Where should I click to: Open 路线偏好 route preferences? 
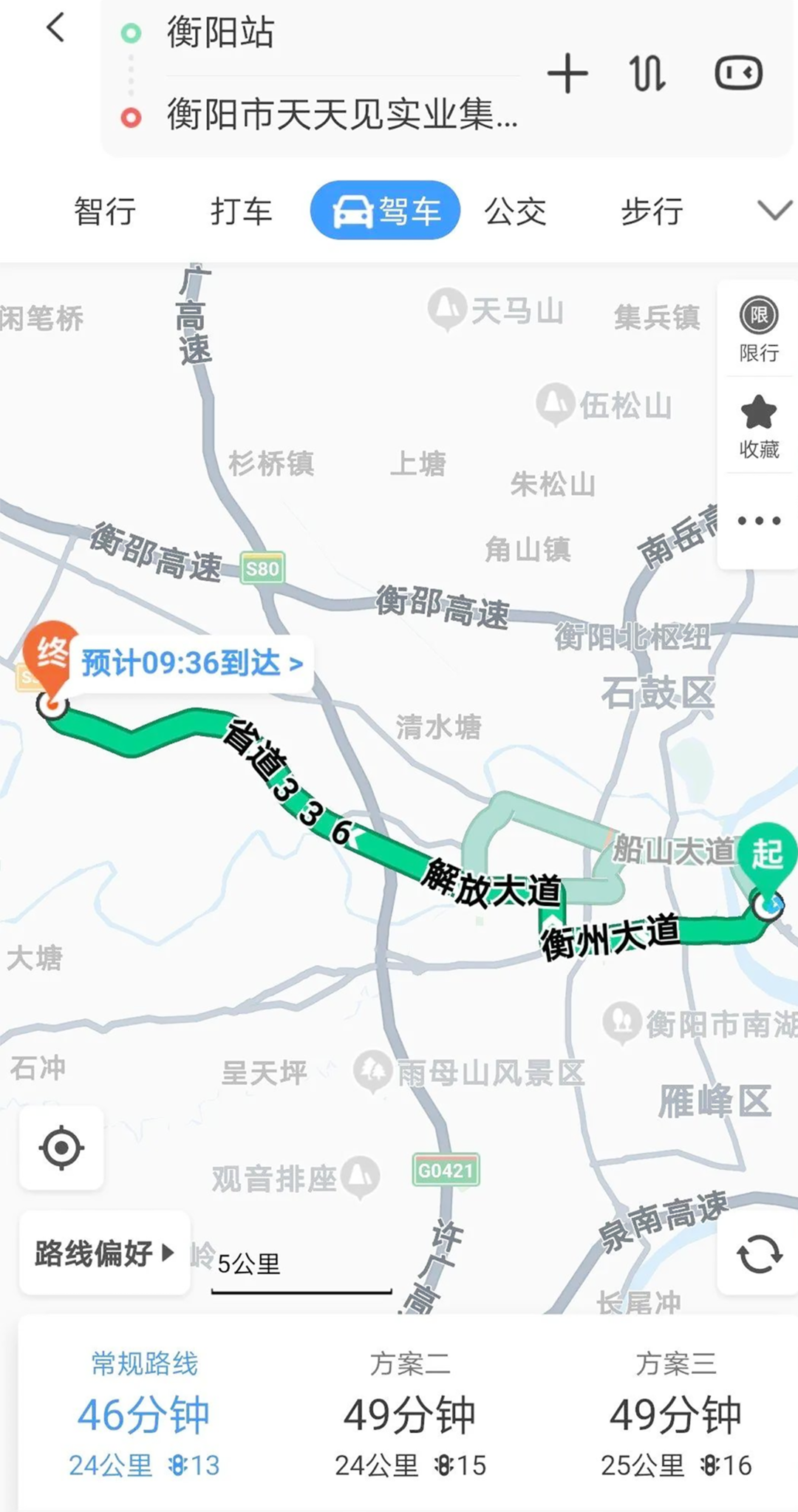[104, 1253]
